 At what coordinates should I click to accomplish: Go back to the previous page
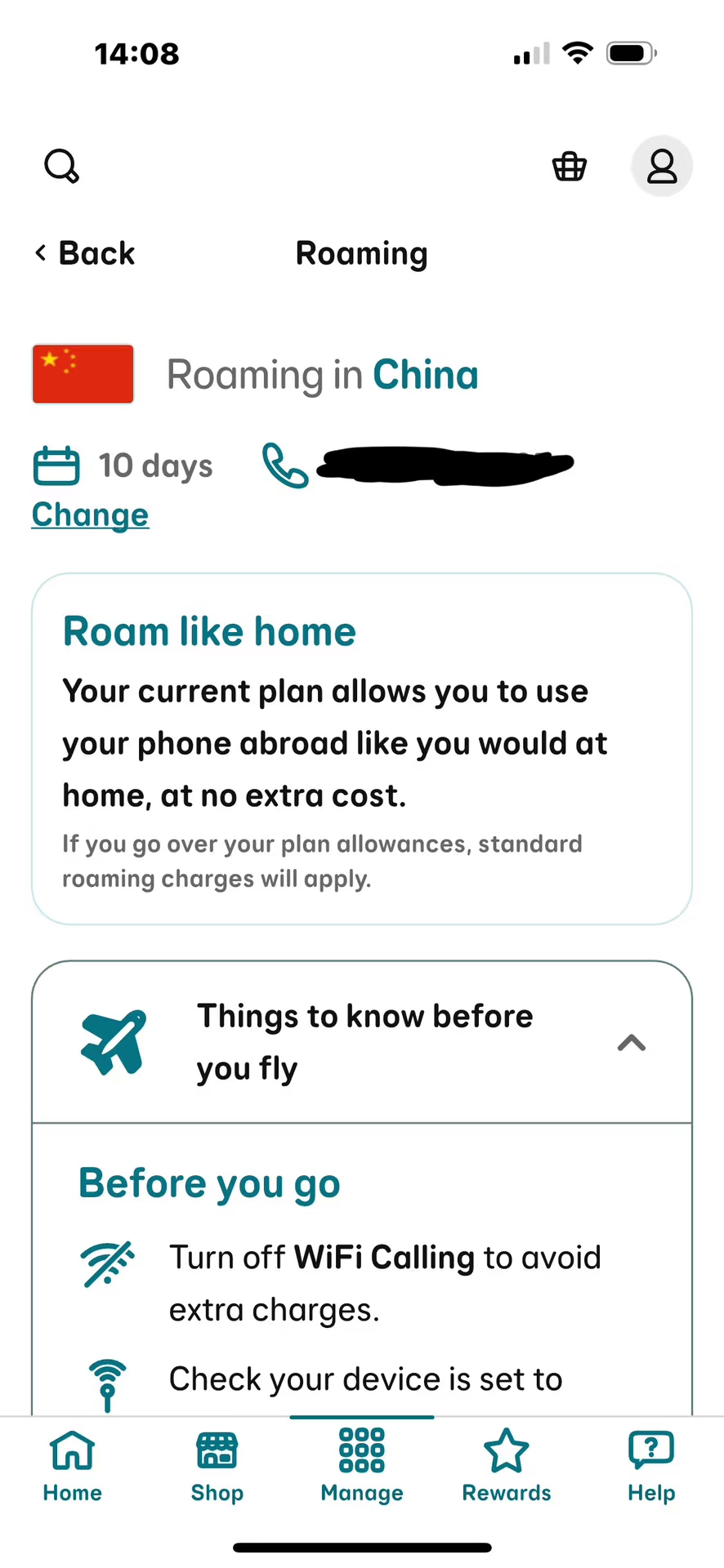(x=84, y=253)
